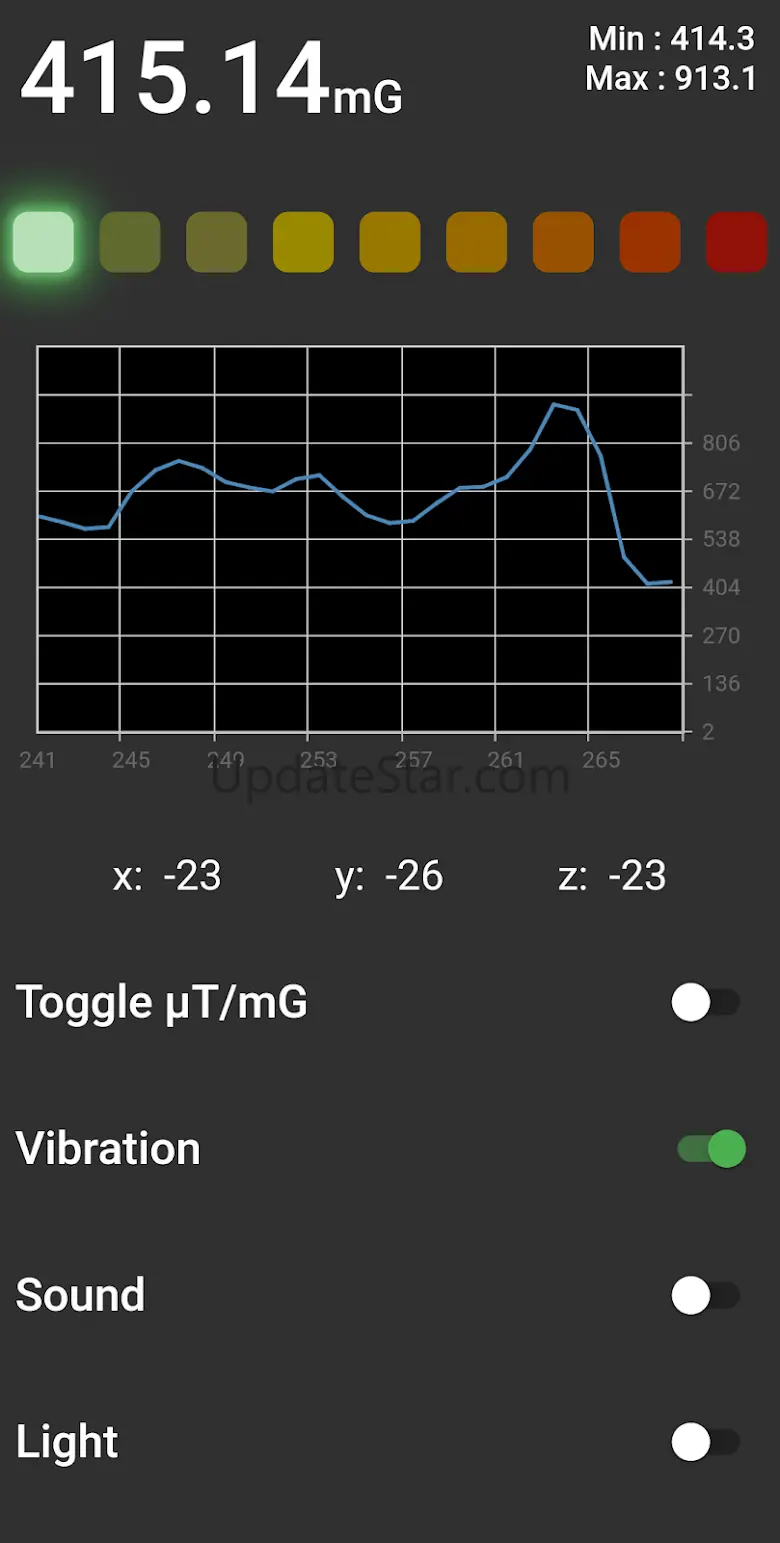Image resolution: width=780 pixels, height=1543 pixels.
Task: Turn off the Vibration switch
Action: tap(711, 1149)
